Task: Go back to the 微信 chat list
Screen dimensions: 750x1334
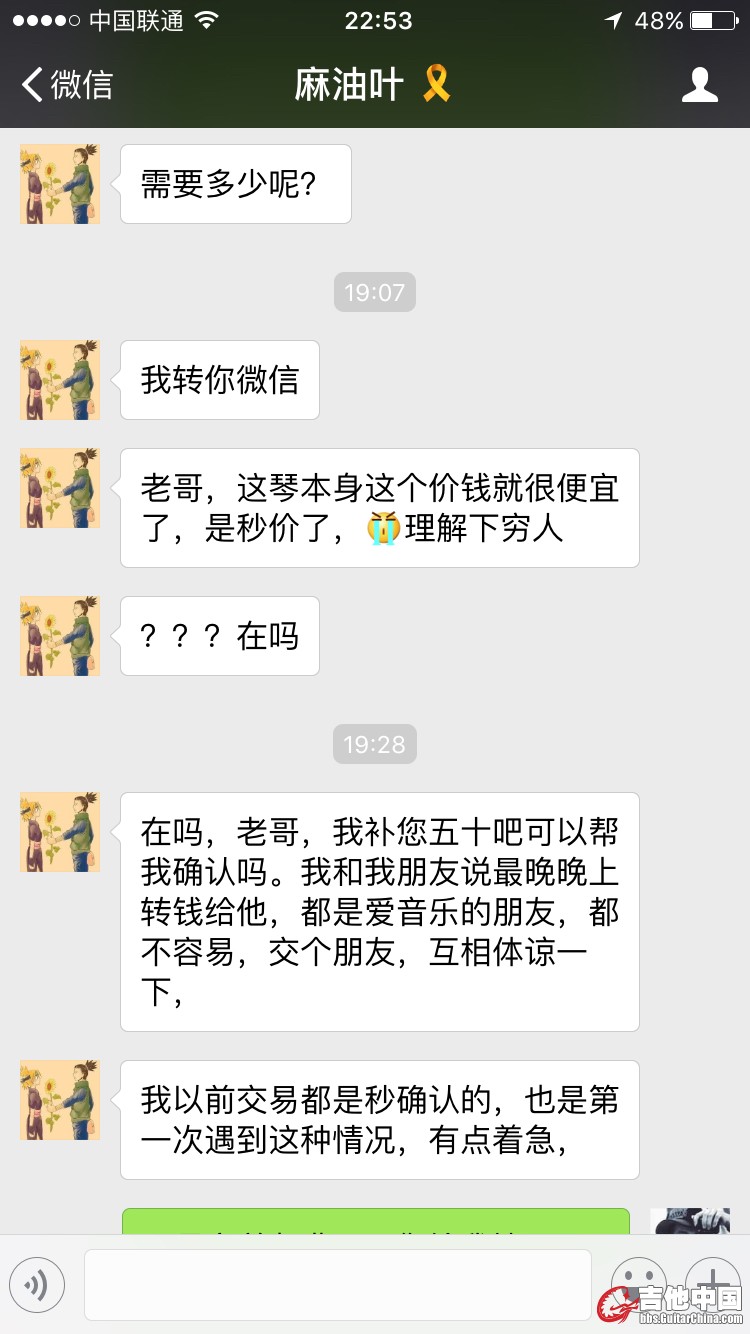Action: tap(67, 85)
